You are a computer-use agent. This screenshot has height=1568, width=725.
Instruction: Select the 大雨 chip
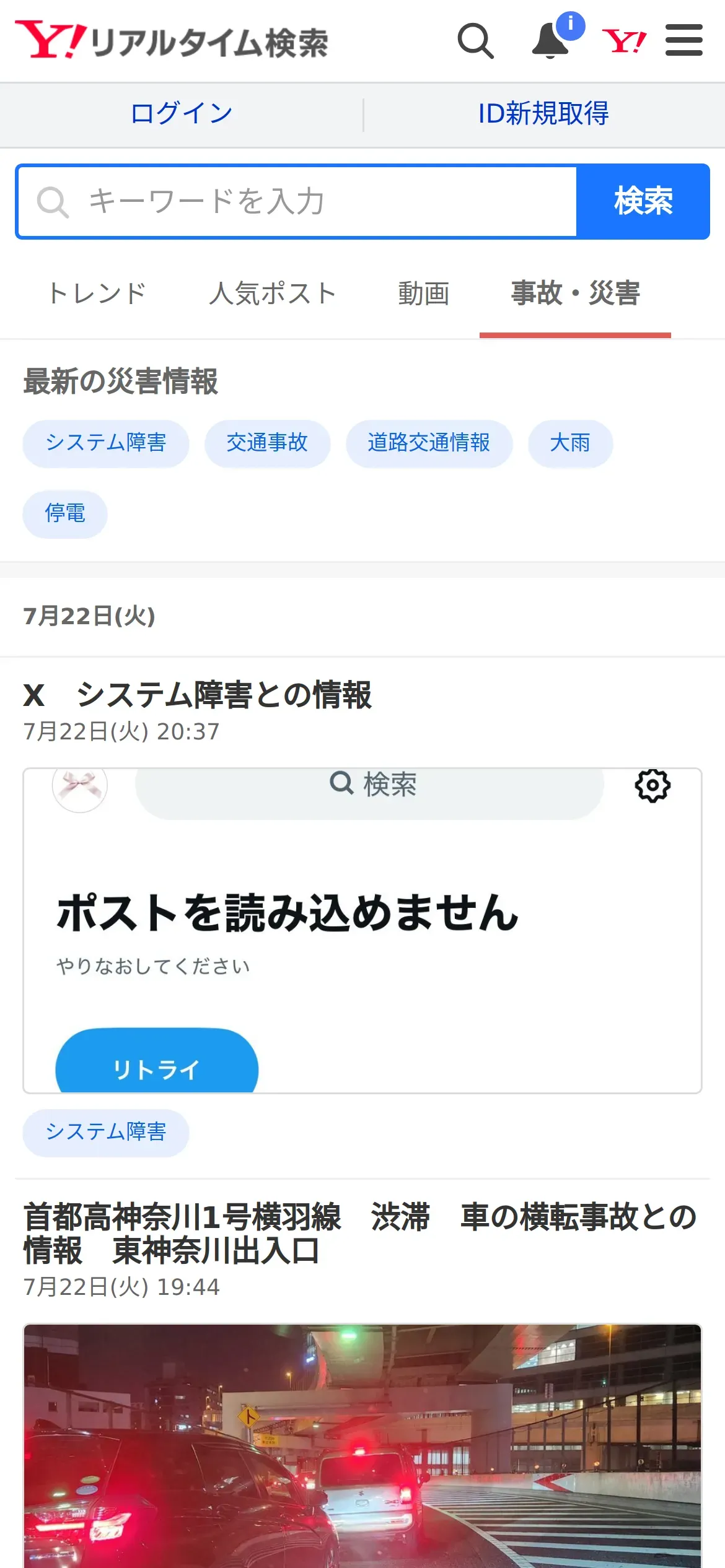pyautogui.click(x=570, y=443)
